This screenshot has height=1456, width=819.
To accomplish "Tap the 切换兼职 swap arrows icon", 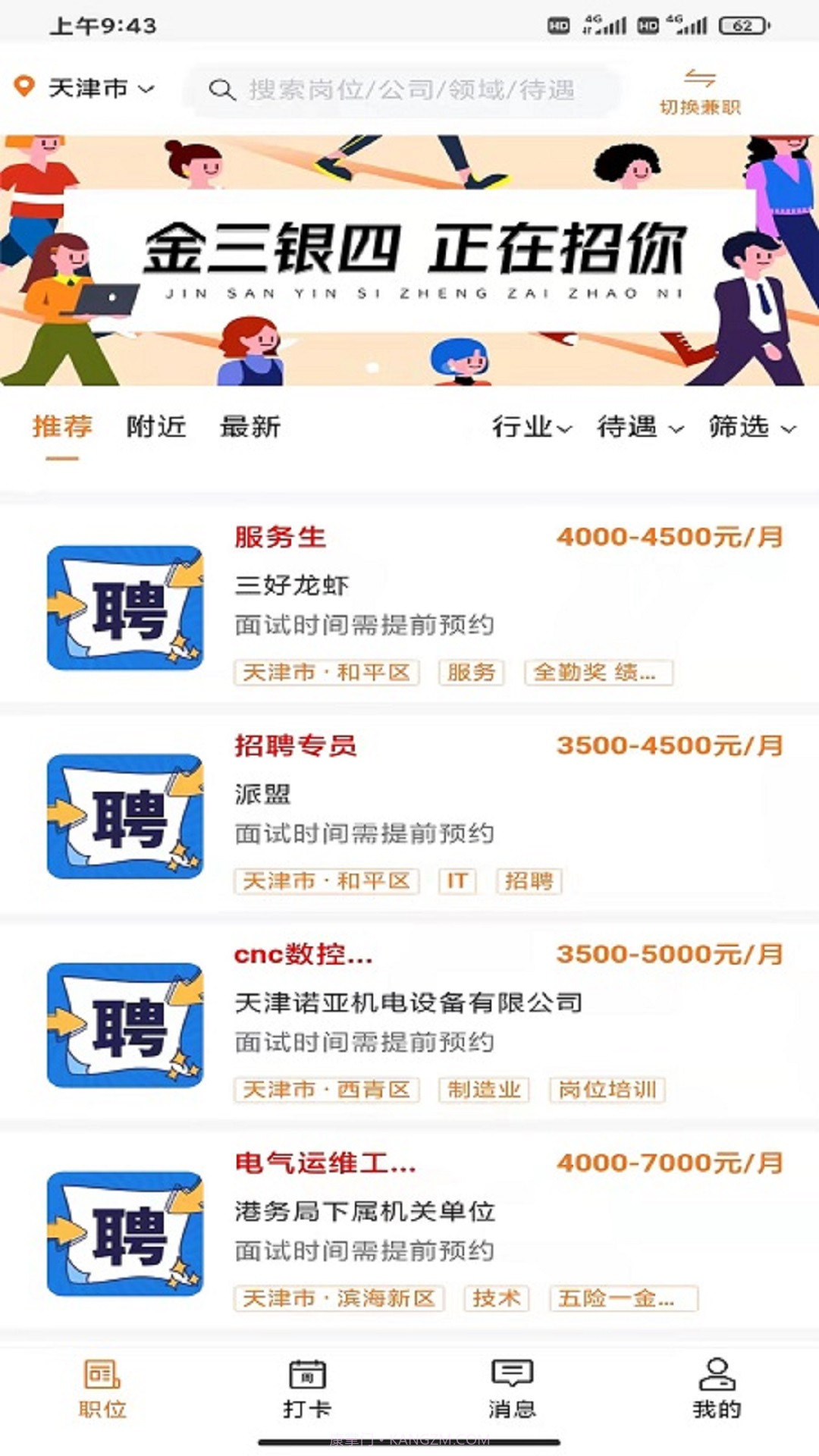I will click(700, 79).
